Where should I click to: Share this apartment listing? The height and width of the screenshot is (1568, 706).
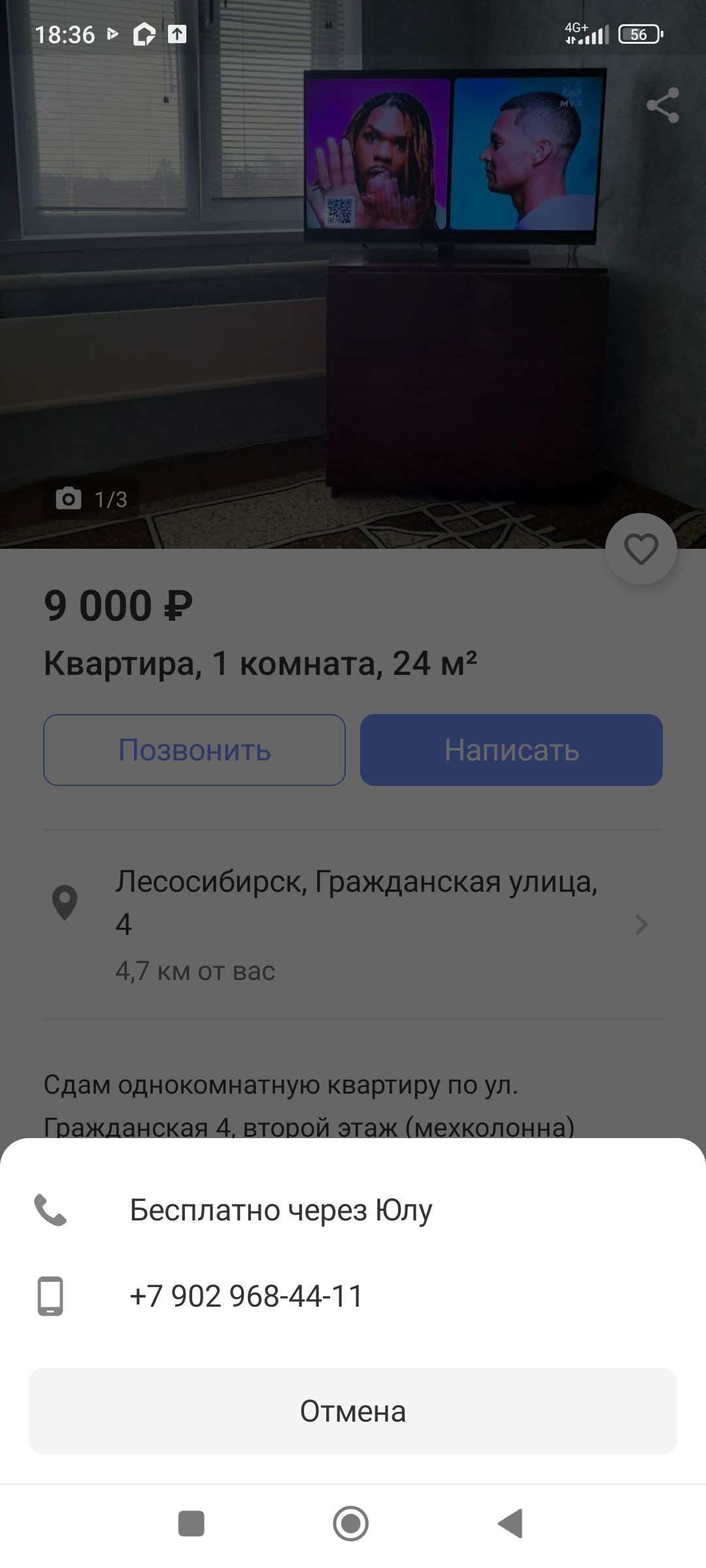662,105
